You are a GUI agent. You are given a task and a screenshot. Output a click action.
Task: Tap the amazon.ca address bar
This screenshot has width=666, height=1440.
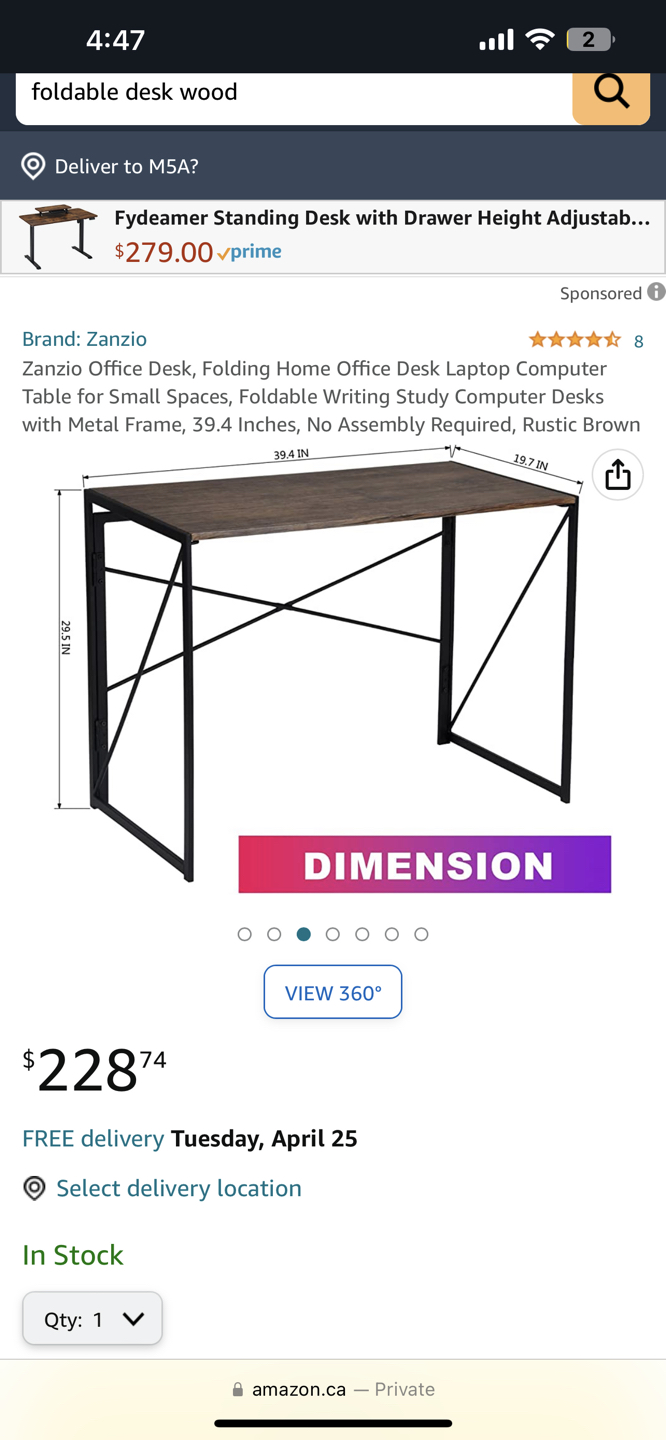tap(333, 1389)
